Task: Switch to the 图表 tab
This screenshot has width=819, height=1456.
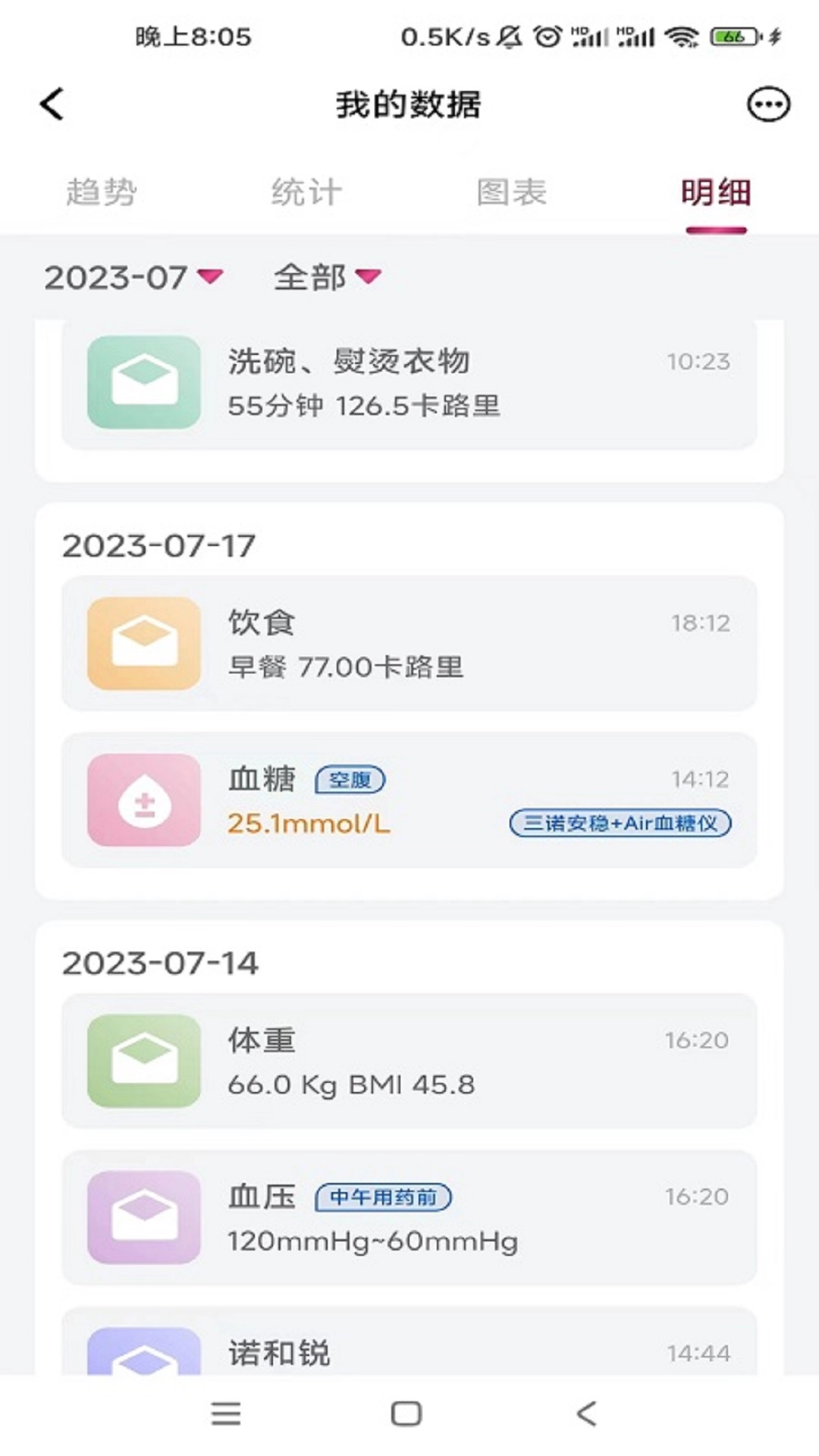Action: pos(512,192)
